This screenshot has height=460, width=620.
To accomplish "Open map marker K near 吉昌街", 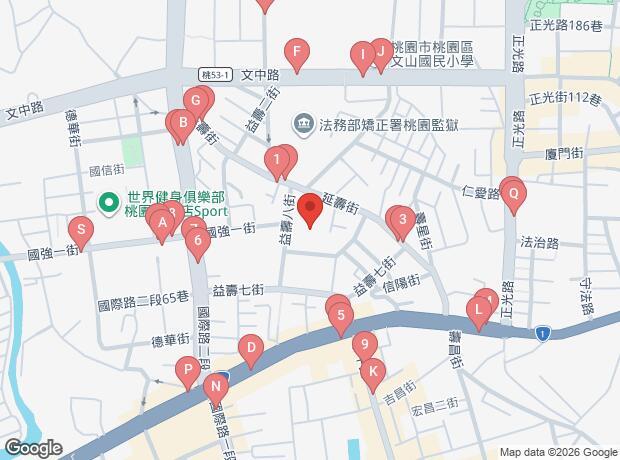I will pyautogui.click(x=372, y=376).
